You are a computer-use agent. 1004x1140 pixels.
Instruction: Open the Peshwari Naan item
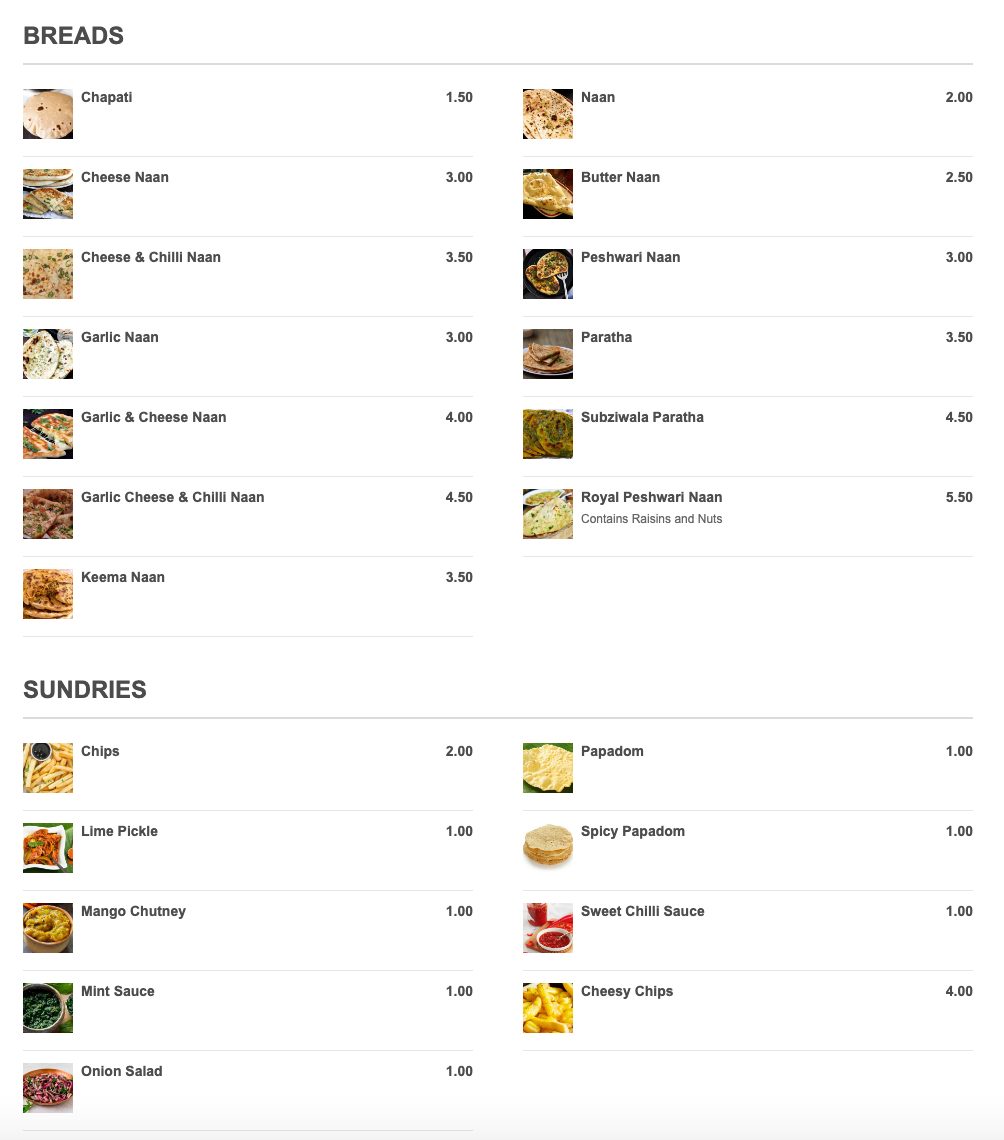tap(630, 258)
